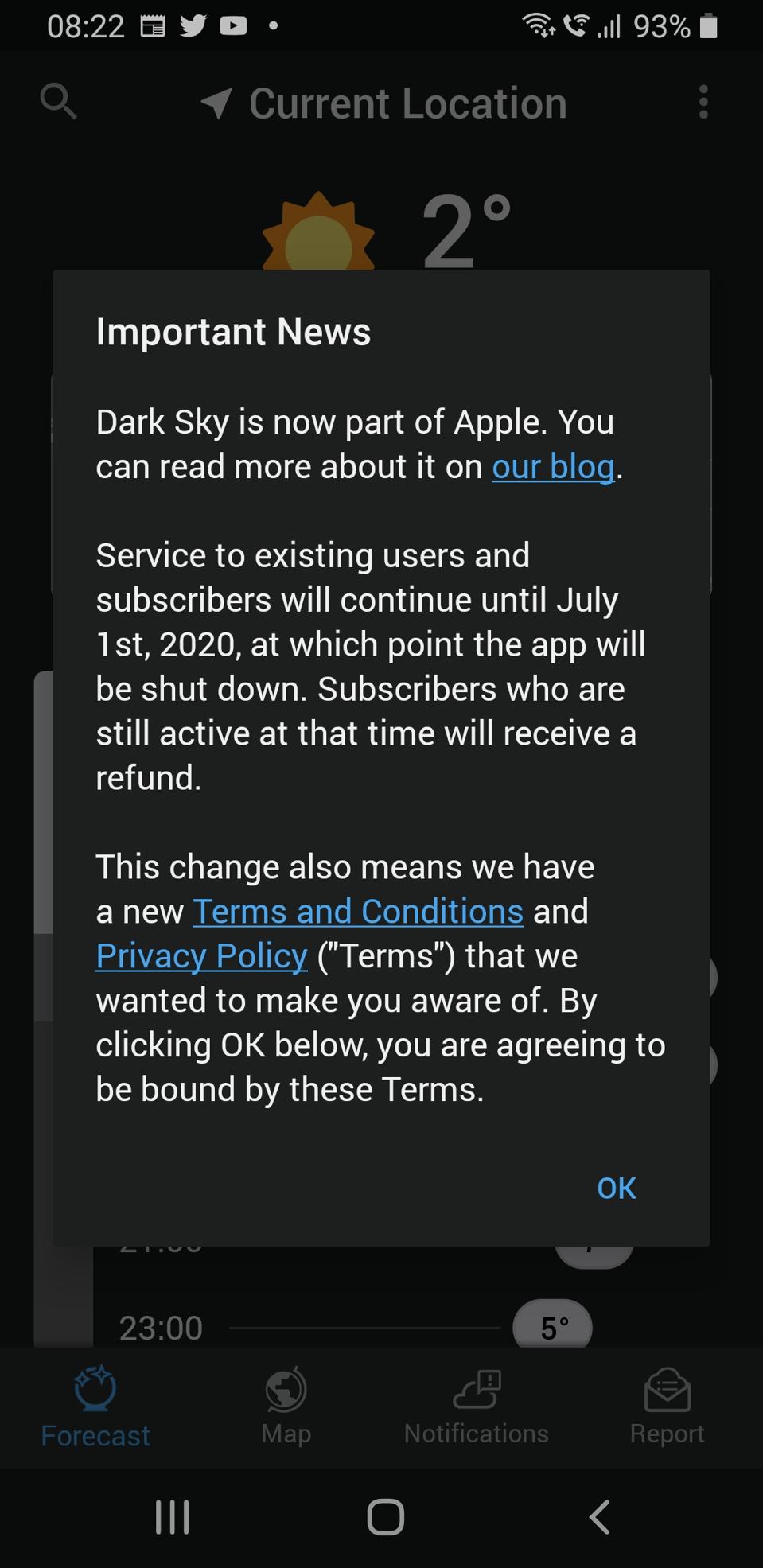
Task: Switch to the Map tab
Action: pyautogui.click(x=286, y=1405)
